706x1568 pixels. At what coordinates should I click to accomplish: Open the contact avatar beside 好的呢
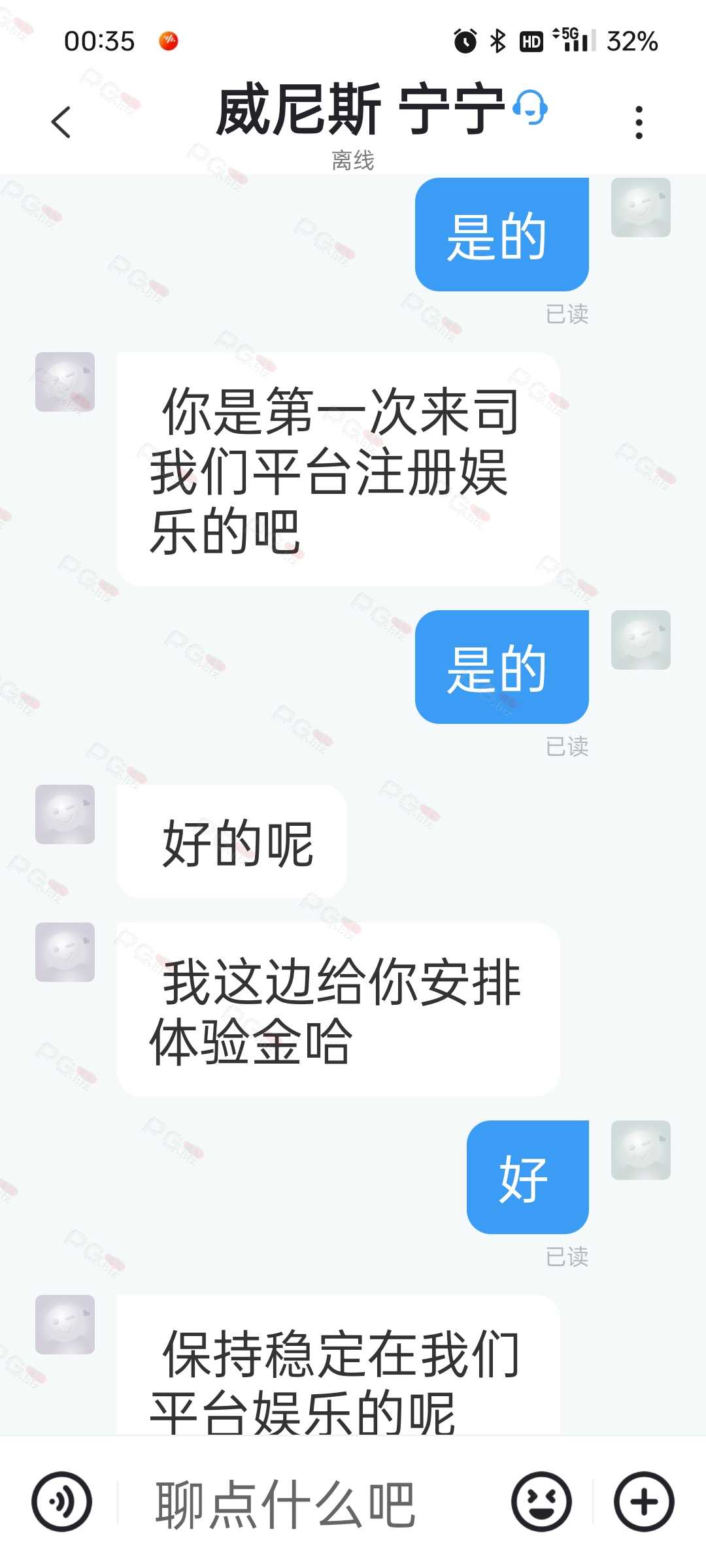click(65, 814)
